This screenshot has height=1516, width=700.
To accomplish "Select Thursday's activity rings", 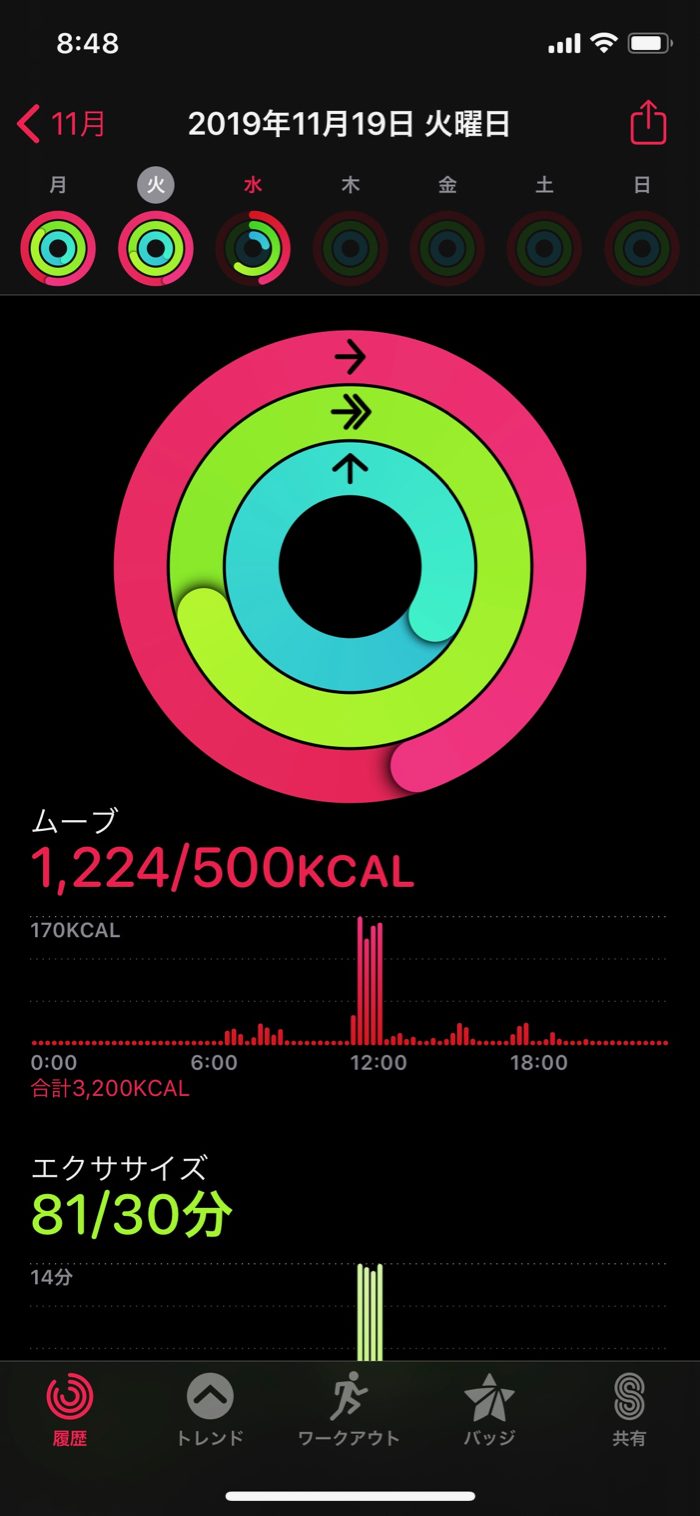I will tap(351, 248).
